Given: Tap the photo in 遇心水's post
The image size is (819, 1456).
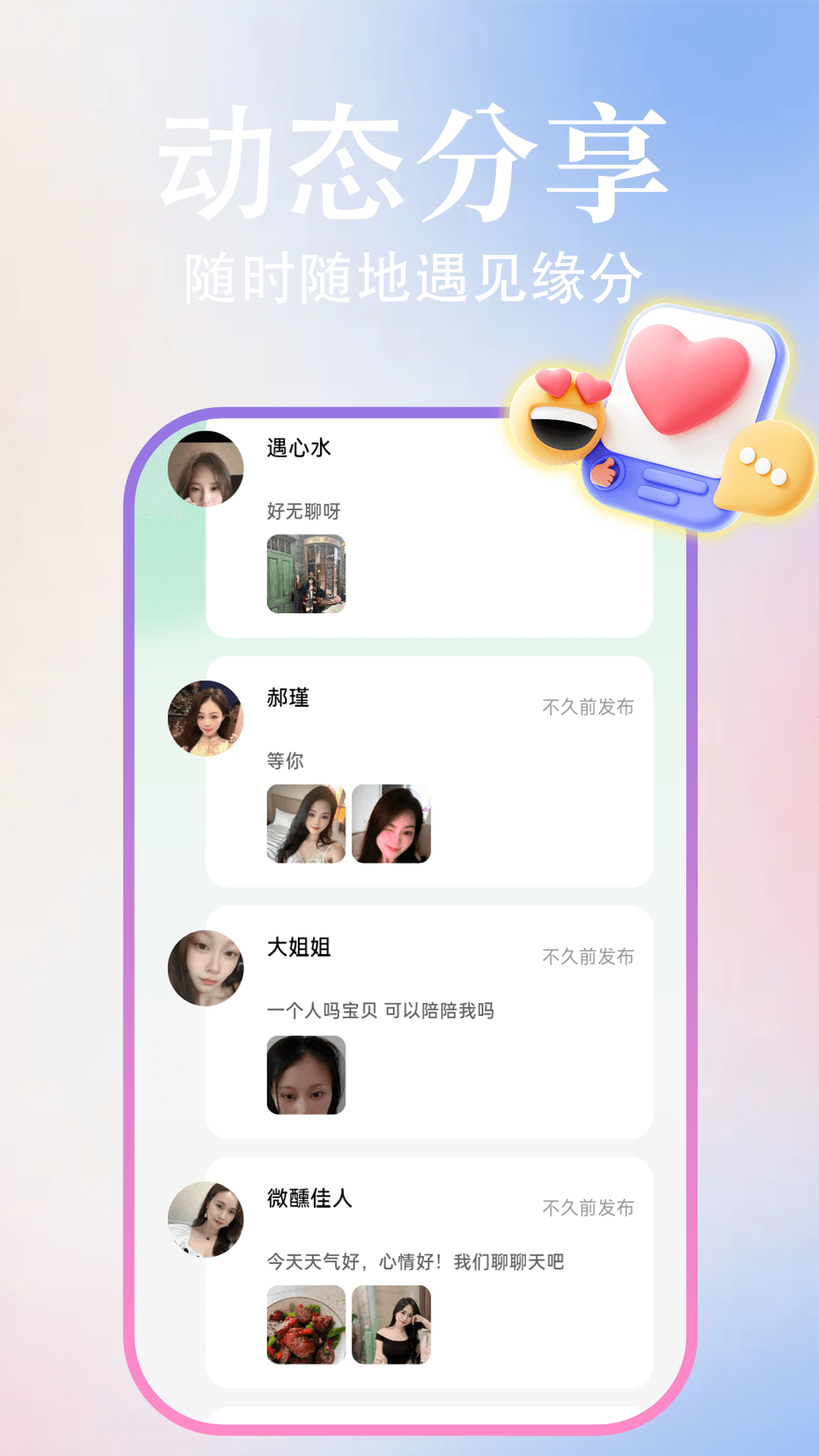Looking at the screenshot, I should [x=306, y=574].
